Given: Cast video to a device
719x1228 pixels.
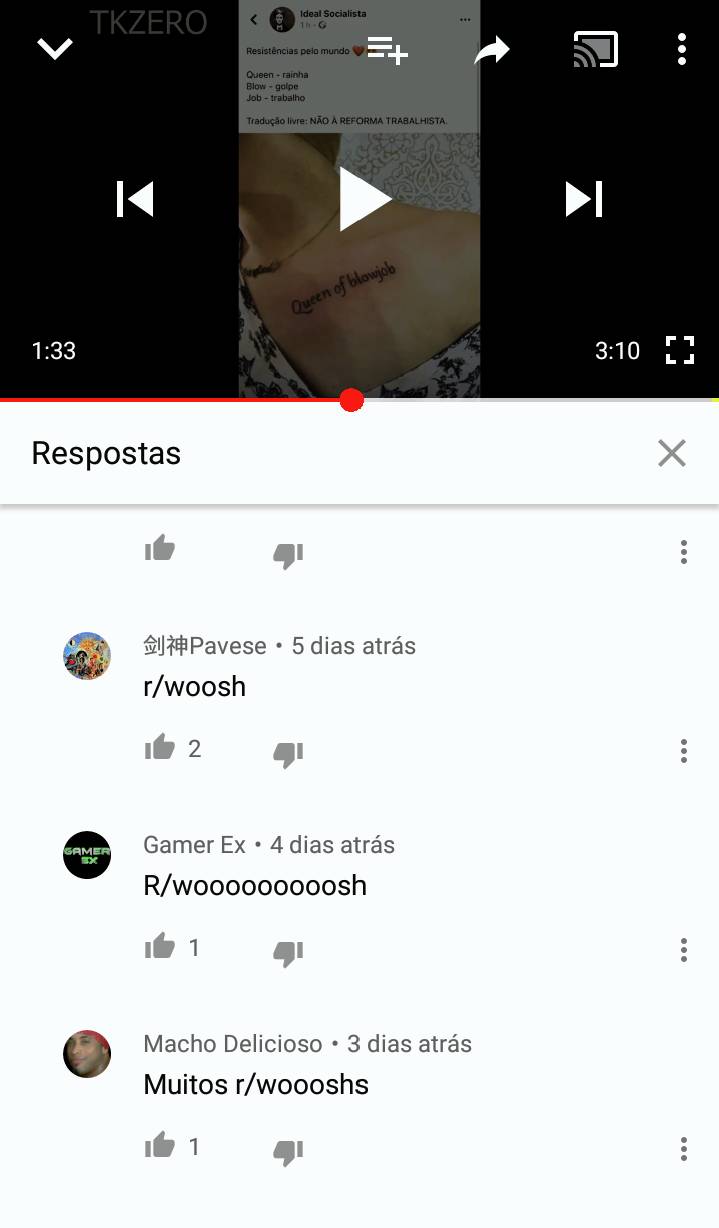Looking at the screenshot, I should [x=595, y=49].
